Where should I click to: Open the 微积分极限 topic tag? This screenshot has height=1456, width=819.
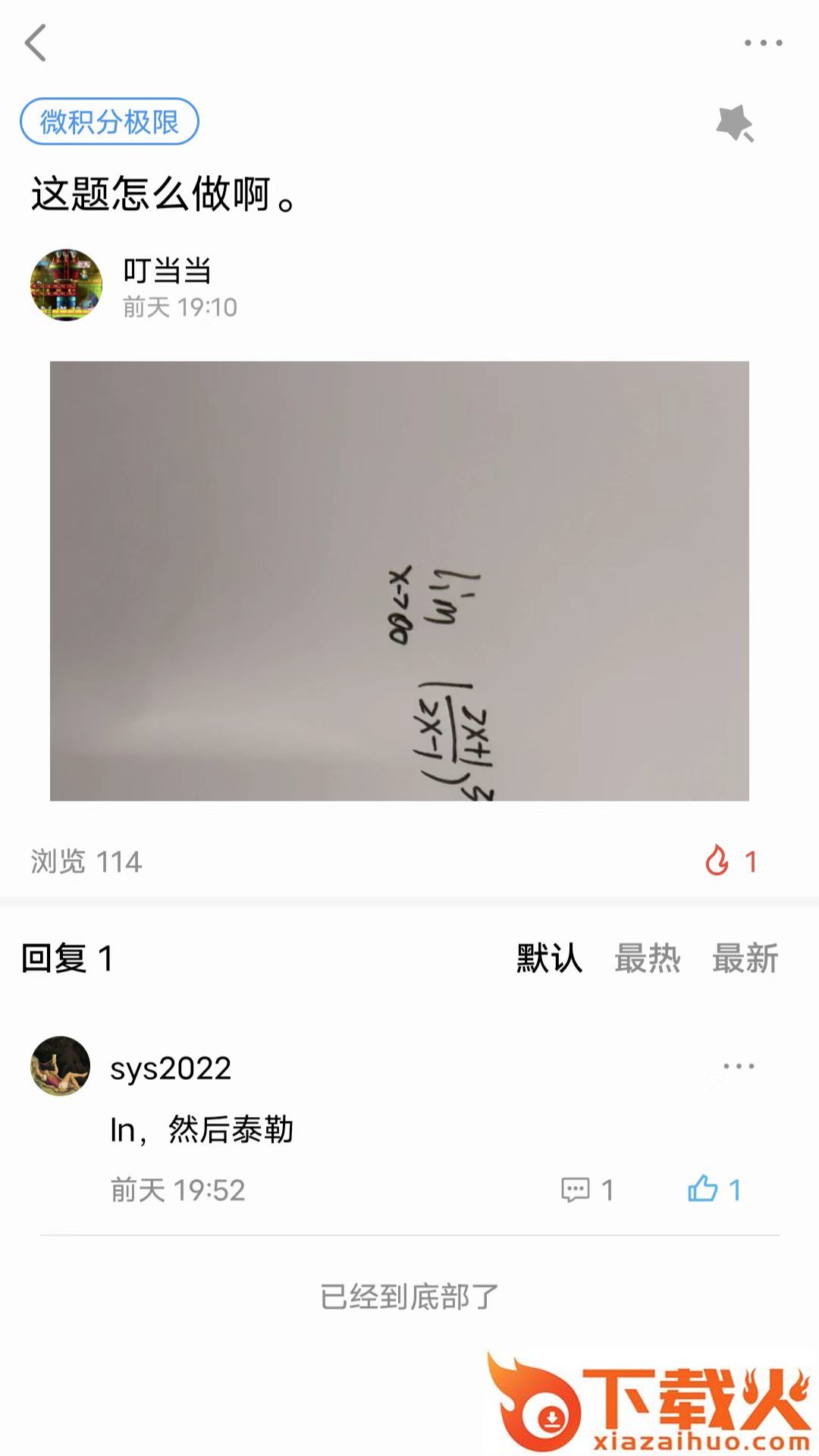[109, 121]
